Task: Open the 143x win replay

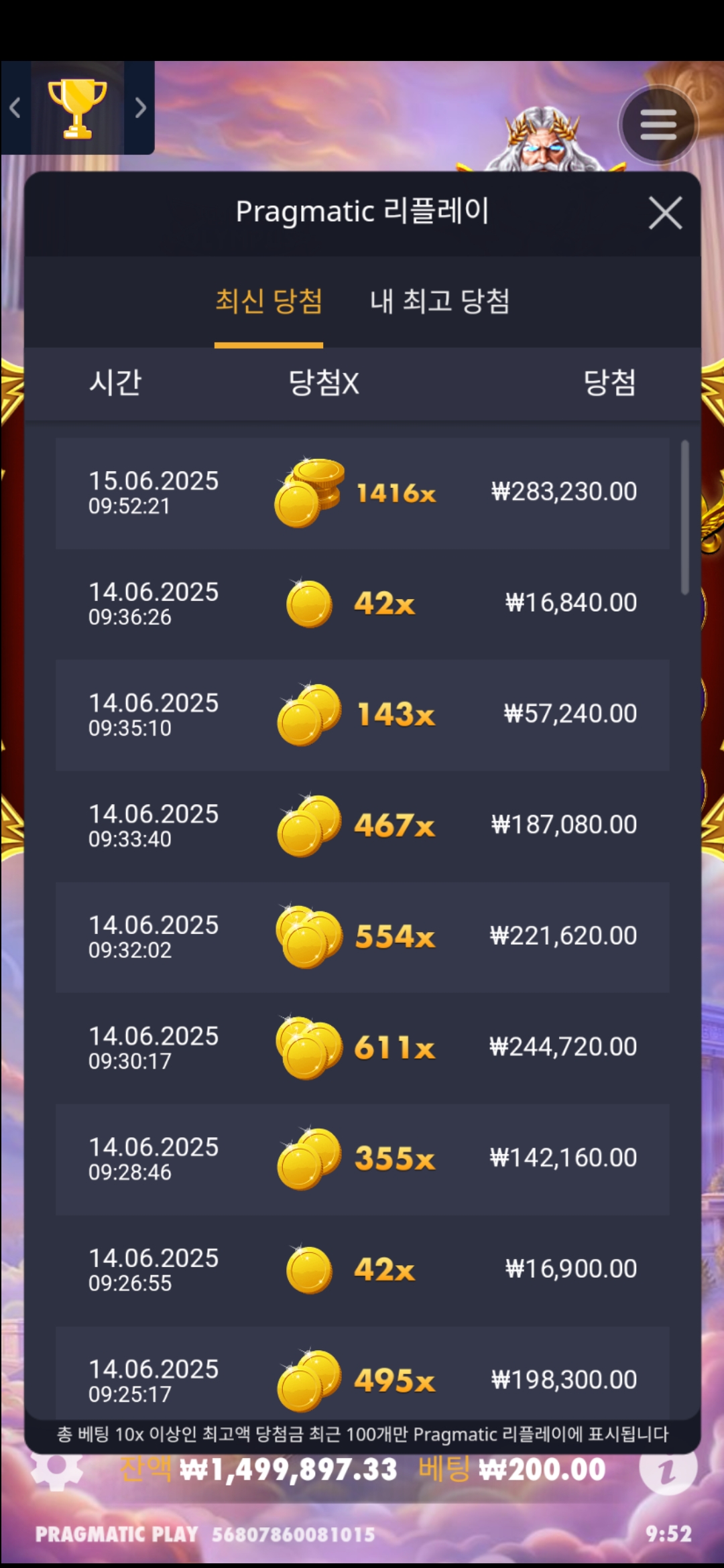Action: coord(362,715)
